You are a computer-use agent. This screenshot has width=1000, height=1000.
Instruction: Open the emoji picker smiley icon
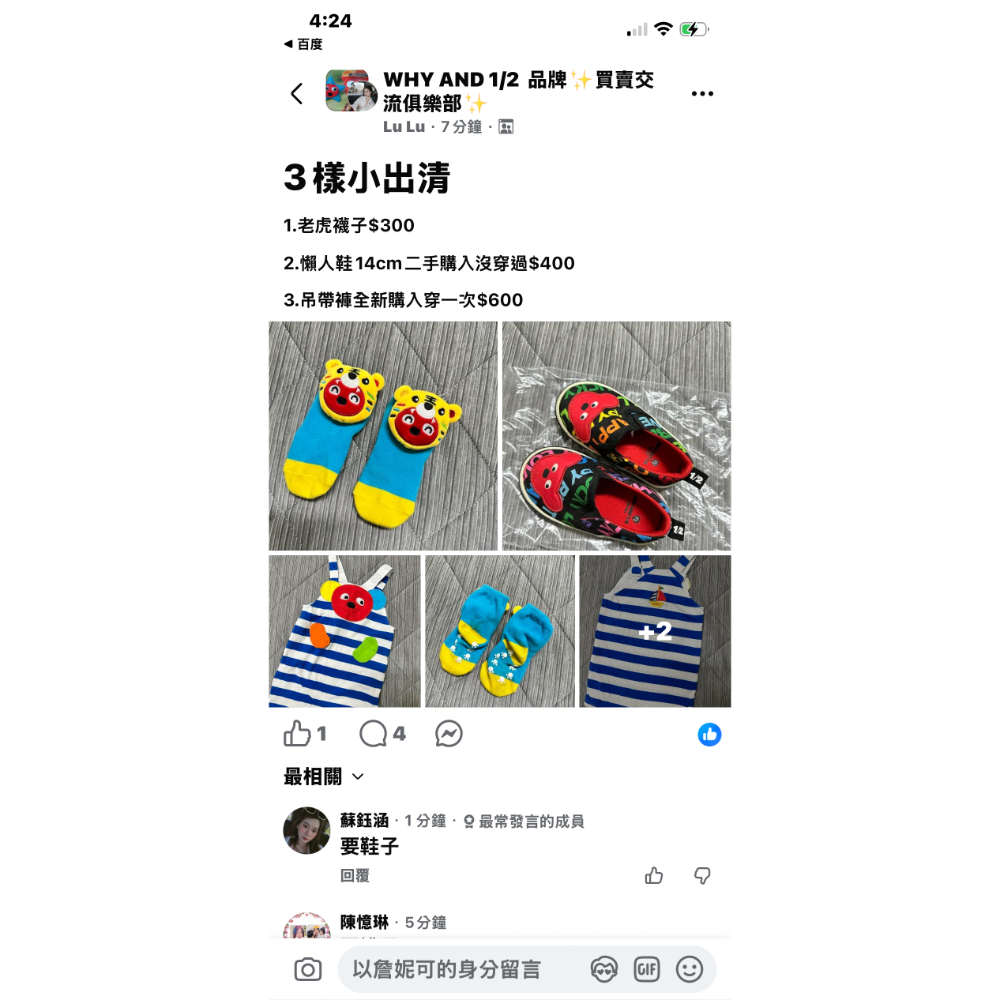pyautogui.click(x=690, y=969)
